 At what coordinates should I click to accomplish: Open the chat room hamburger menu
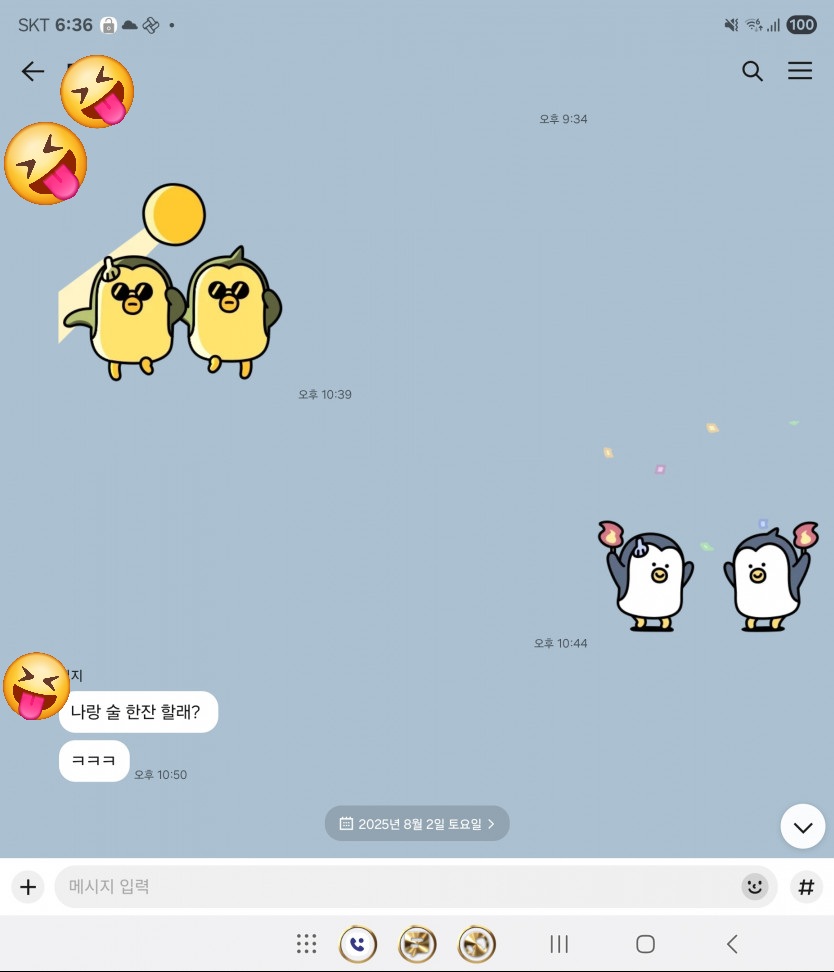800,71
